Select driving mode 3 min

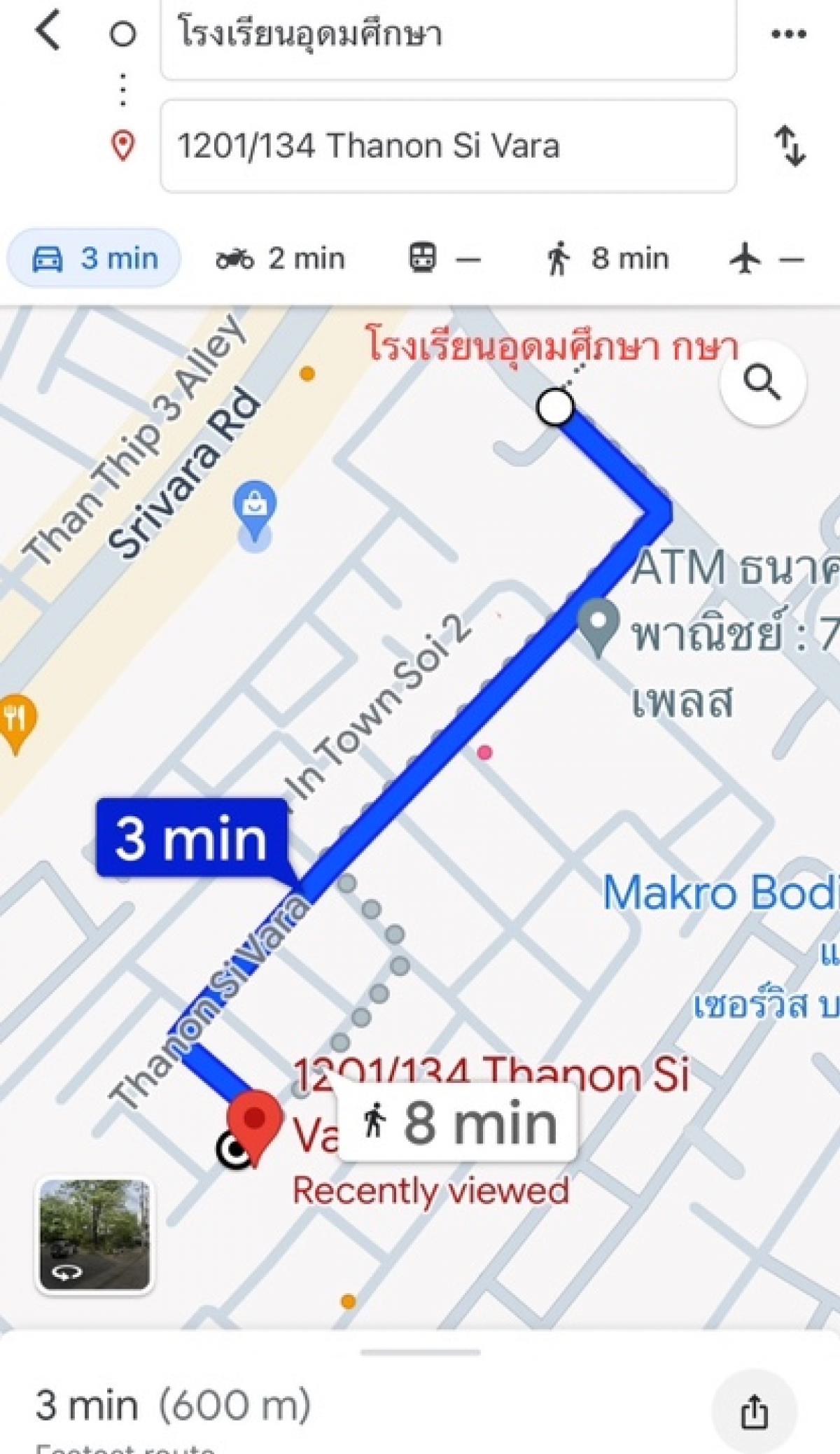coord(94,258)
